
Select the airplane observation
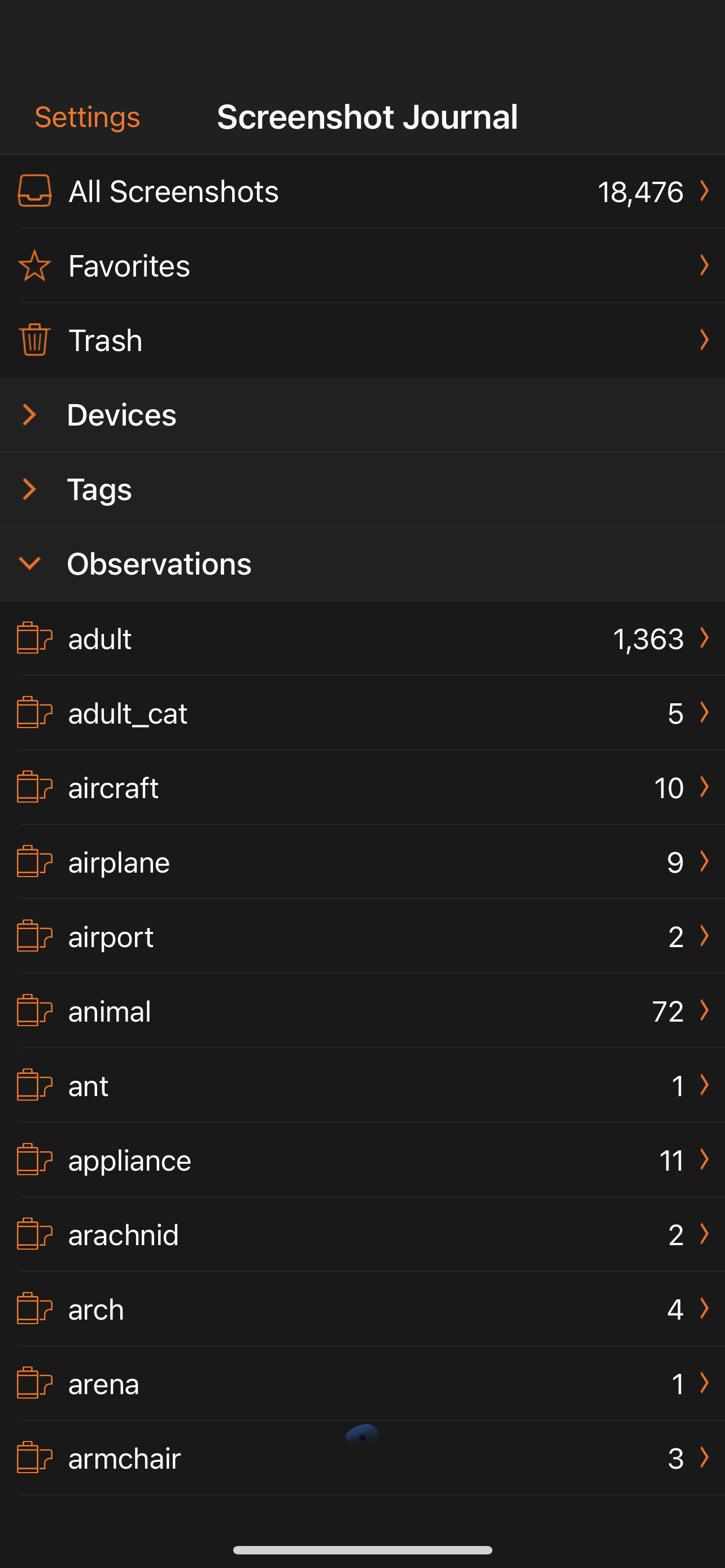click(x=362, y=862)
